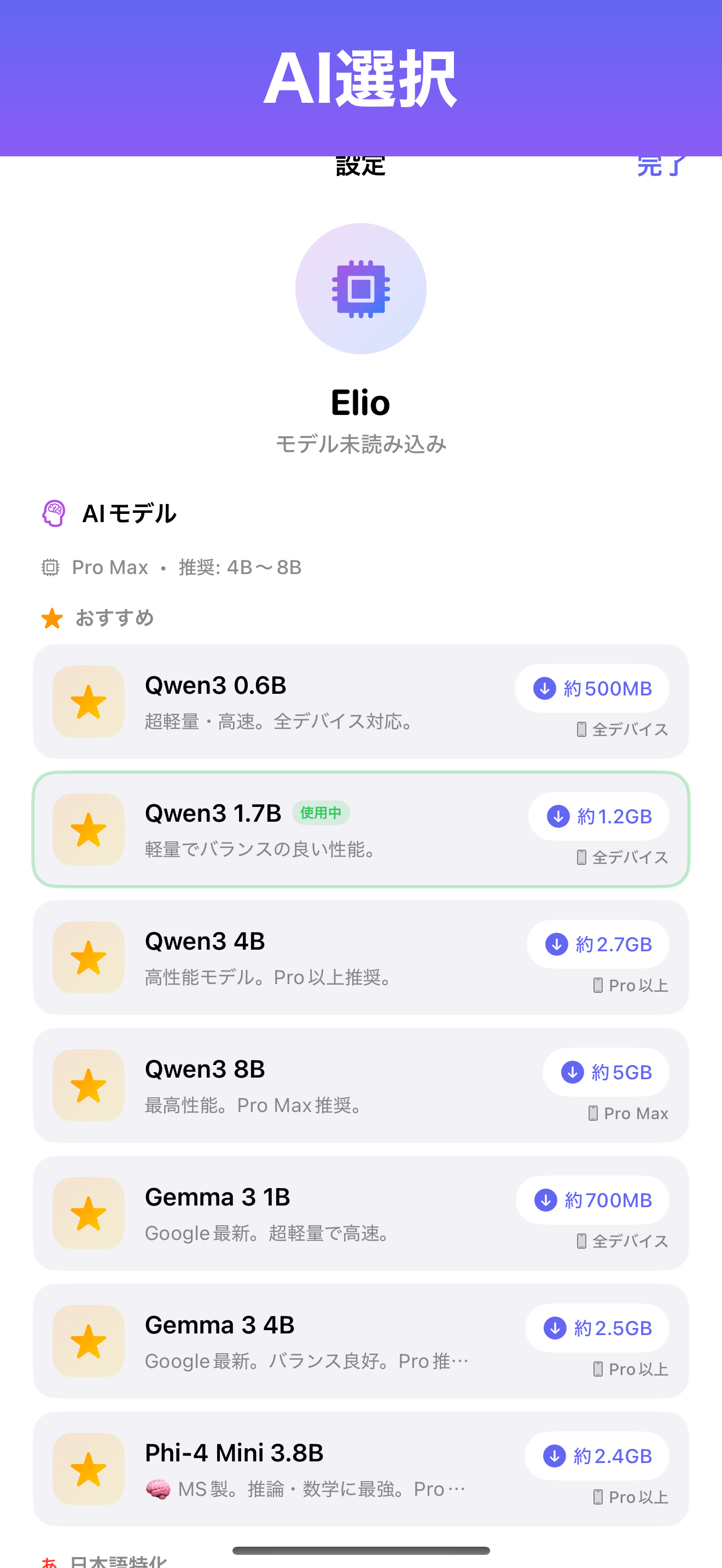Click the star icon on Gemma 3 1B card

(88, 1213)
